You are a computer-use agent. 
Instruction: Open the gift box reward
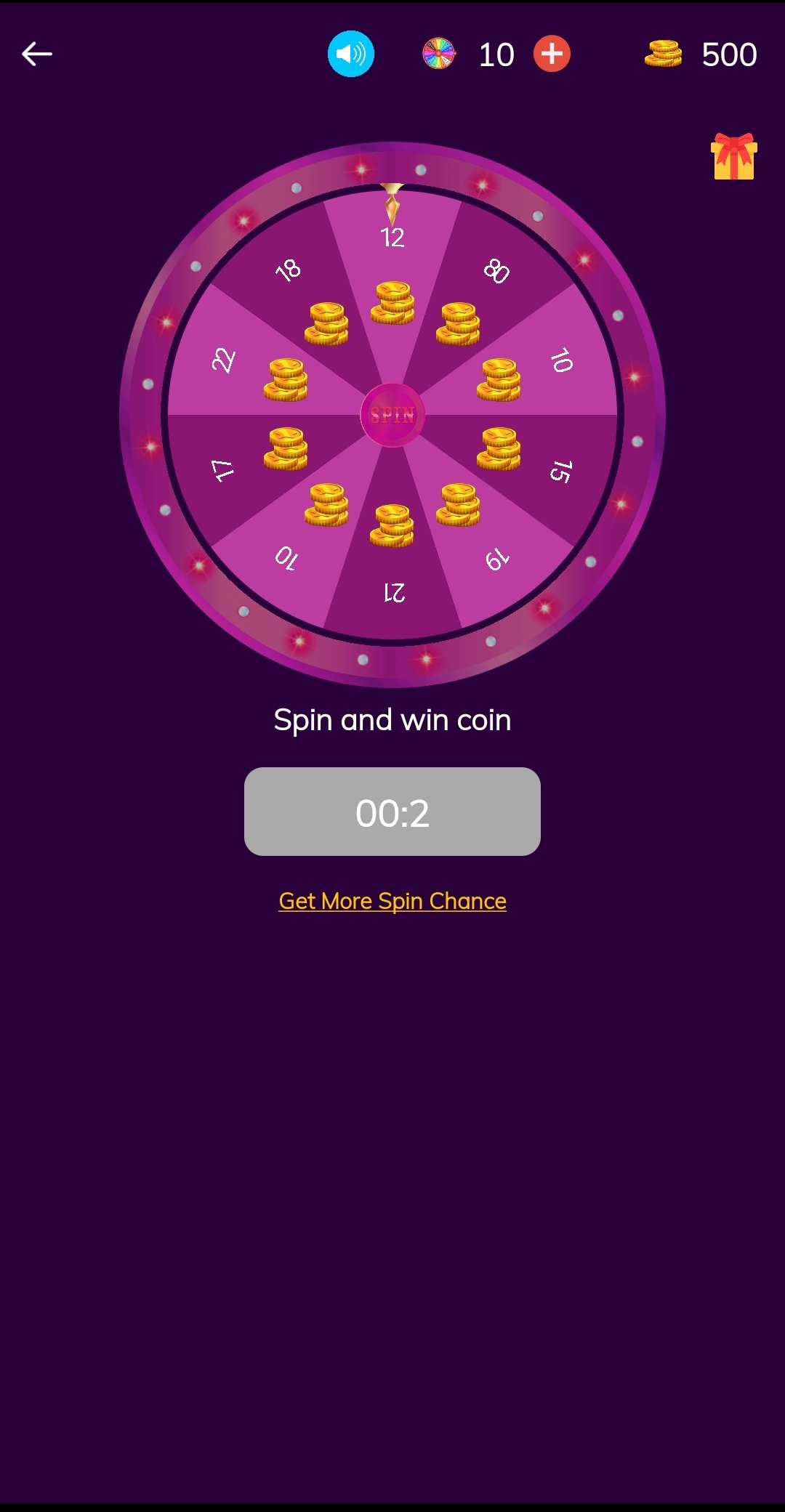click(x=734, y=156)
